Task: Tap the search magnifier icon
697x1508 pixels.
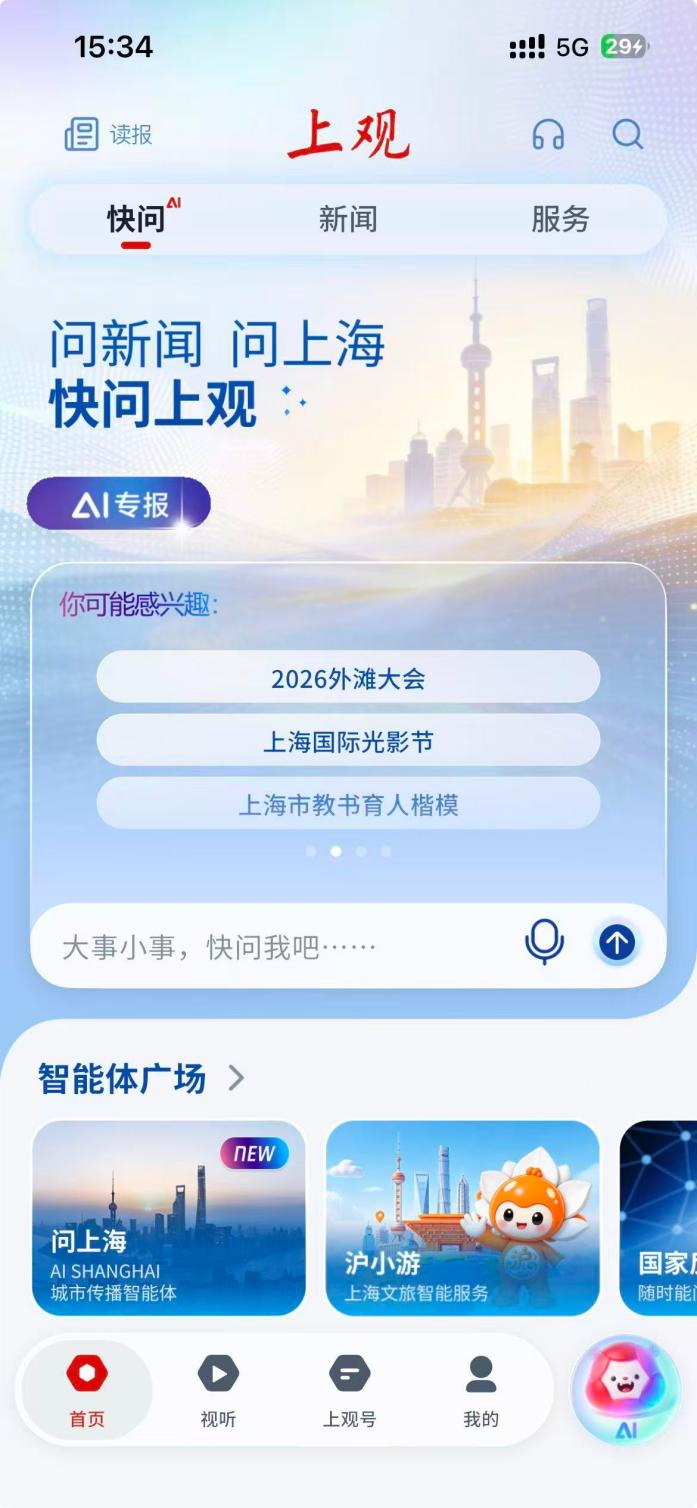Action: click(627, 134)
